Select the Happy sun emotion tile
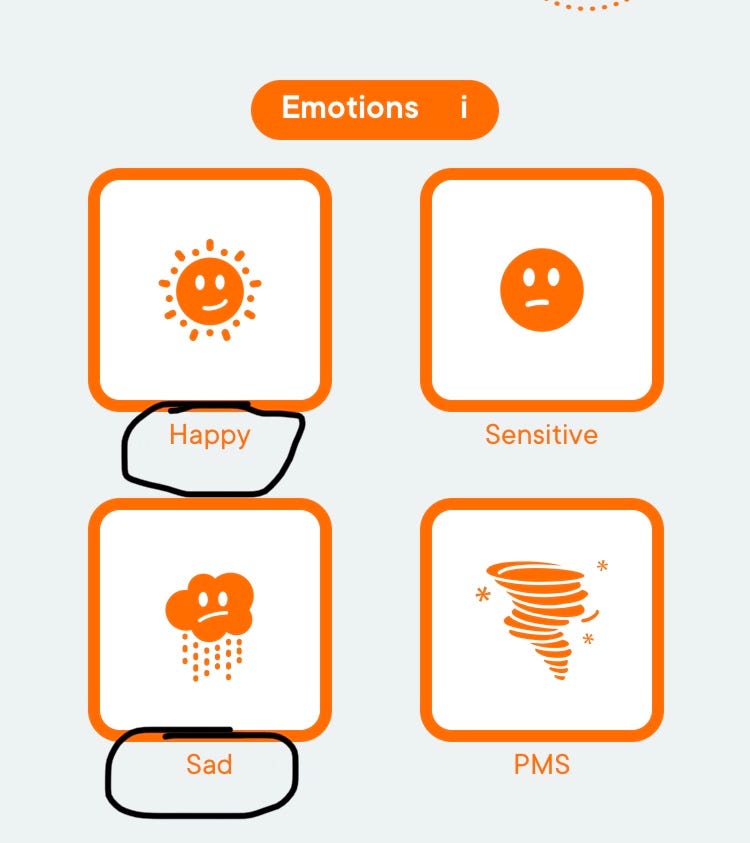The image size is (750, 843). (x=210, y=289)
